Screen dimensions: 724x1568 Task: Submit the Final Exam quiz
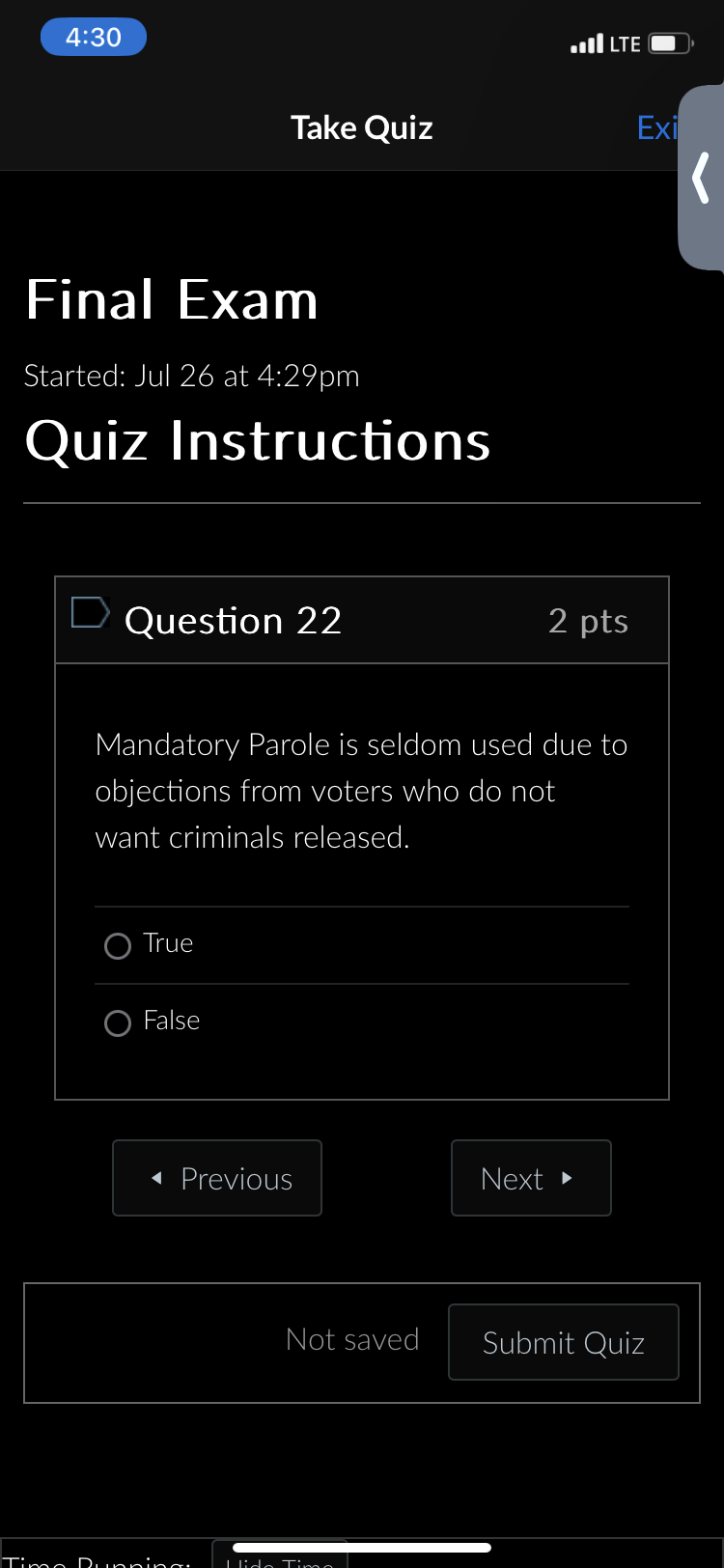tap(563, 1342)
